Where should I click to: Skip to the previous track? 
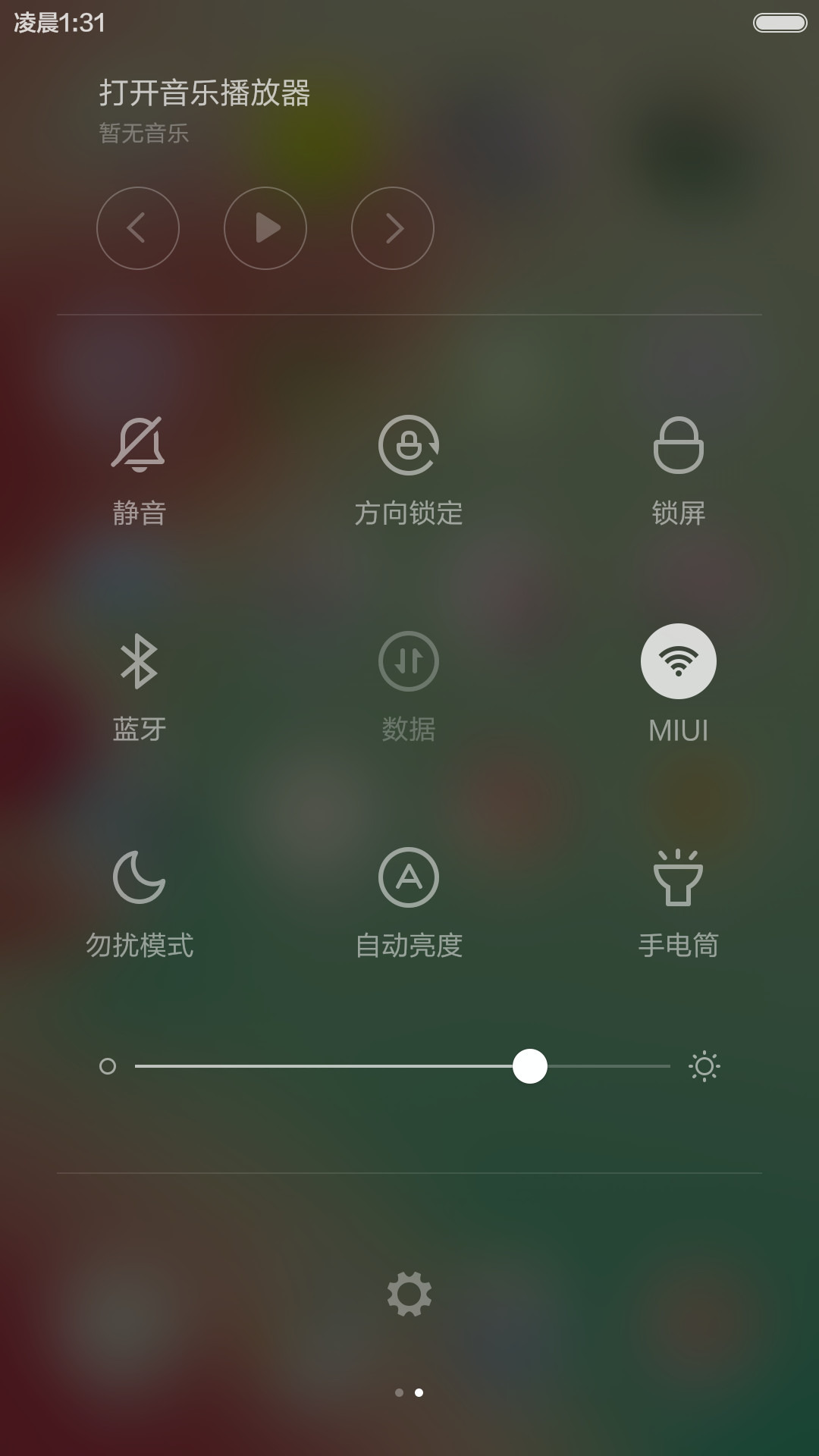[x=138, y=228]
